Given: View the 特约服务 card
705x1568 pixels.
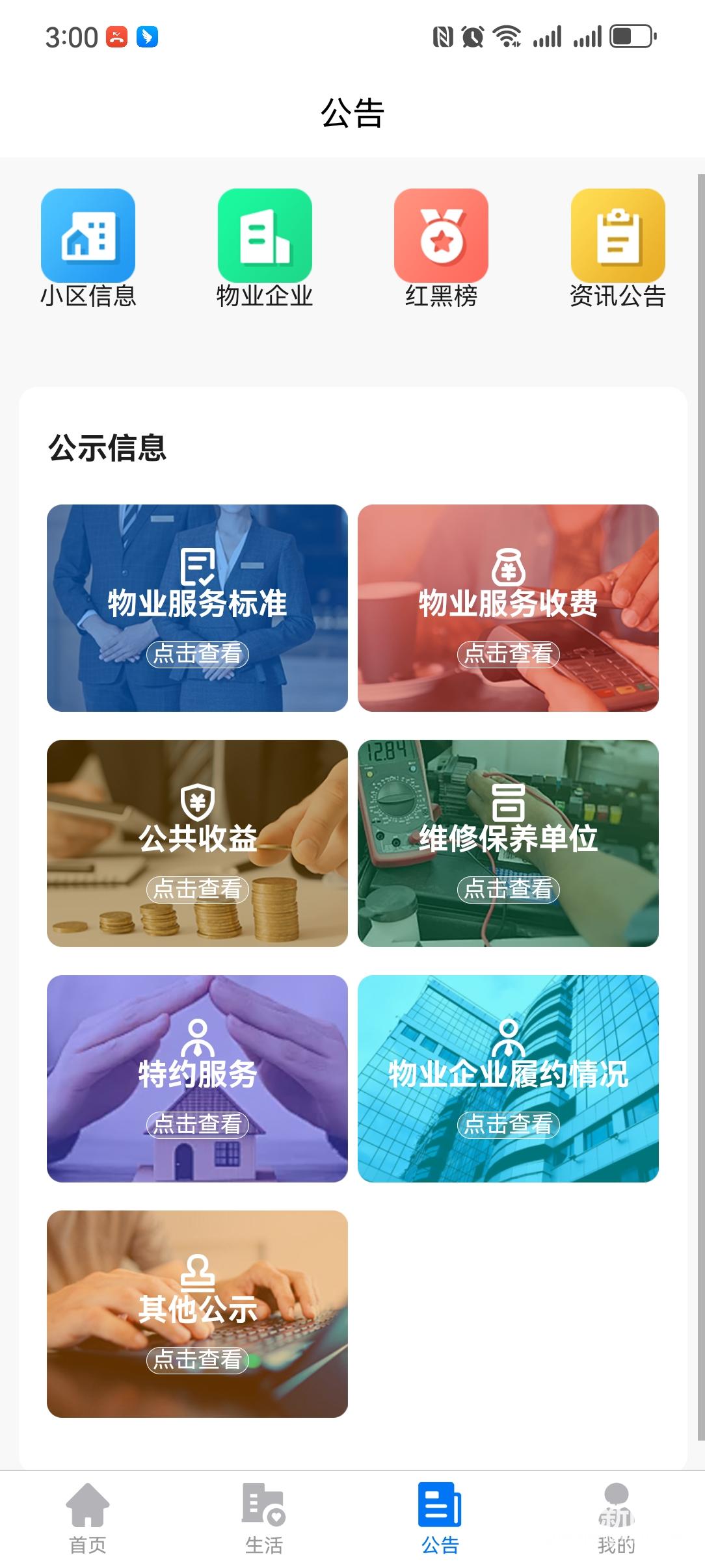Looking at the screenshot, I should coord(197,1078).
